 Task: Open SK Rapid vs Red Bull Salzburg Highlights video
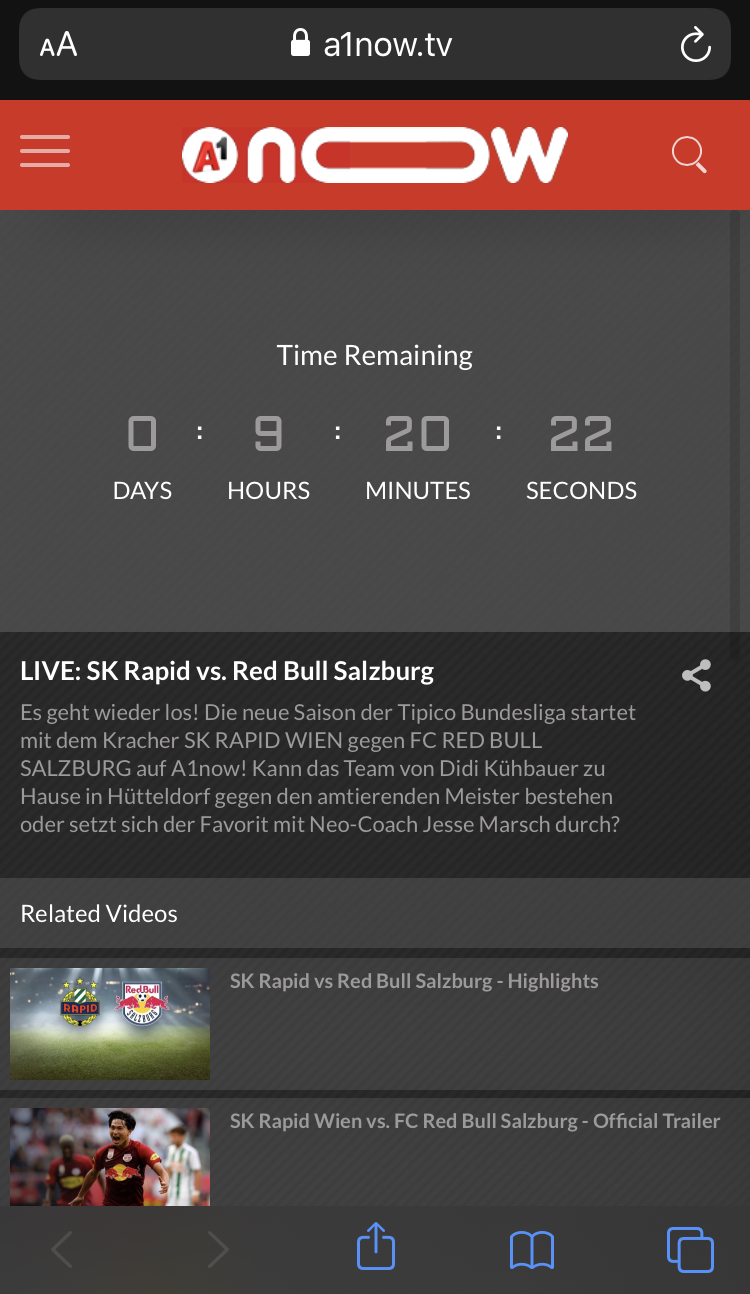coord(414,981)
